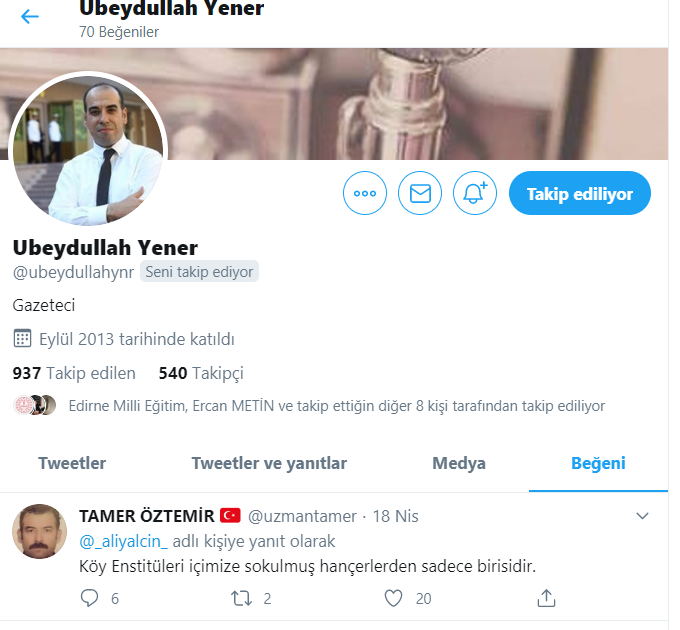This screenshot has width=680, height=630.
Task: Open Ubeydullah Yener's profile photo
Action: click(x=88, y=150)
